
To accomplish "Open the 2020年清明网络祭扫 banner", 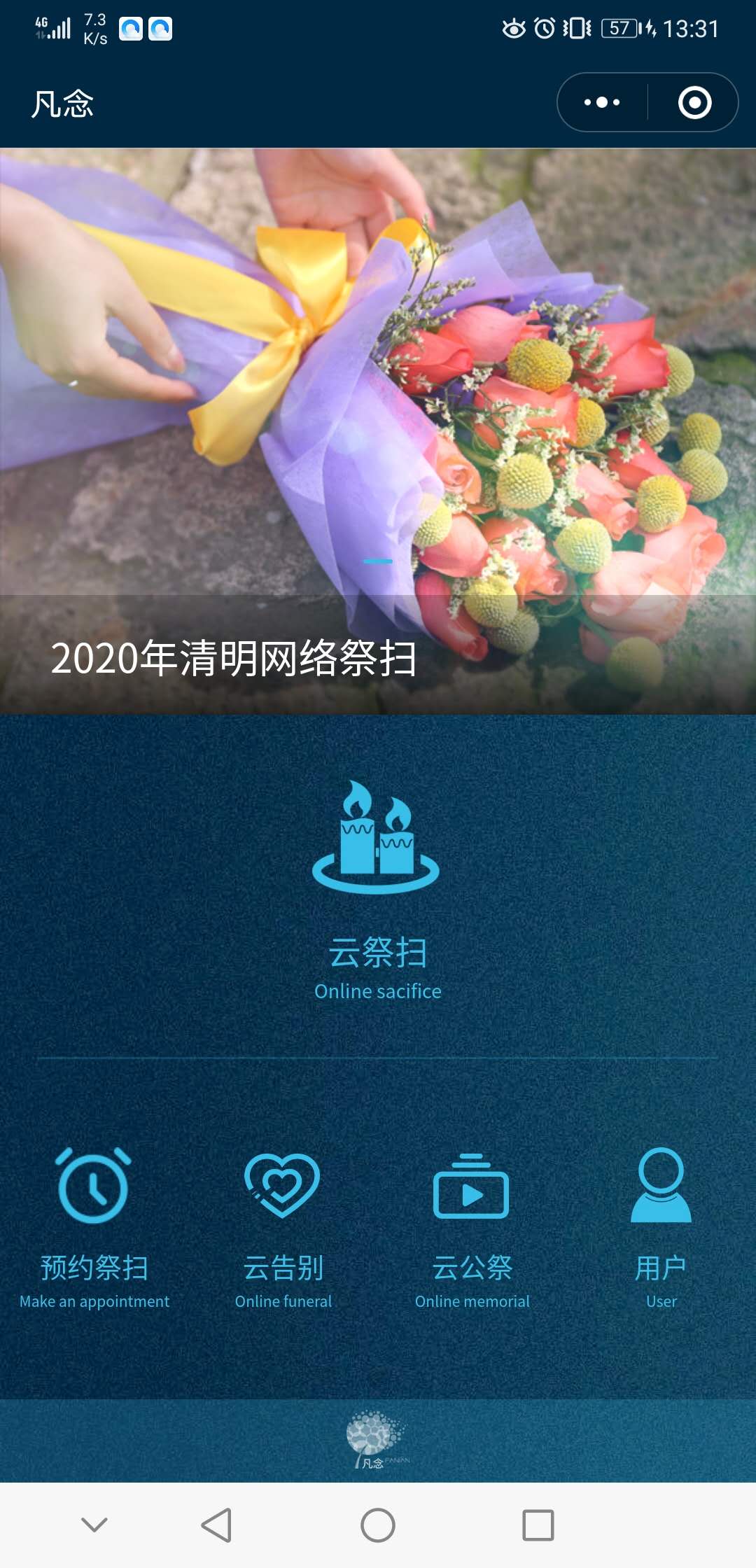I will point(378,430).
